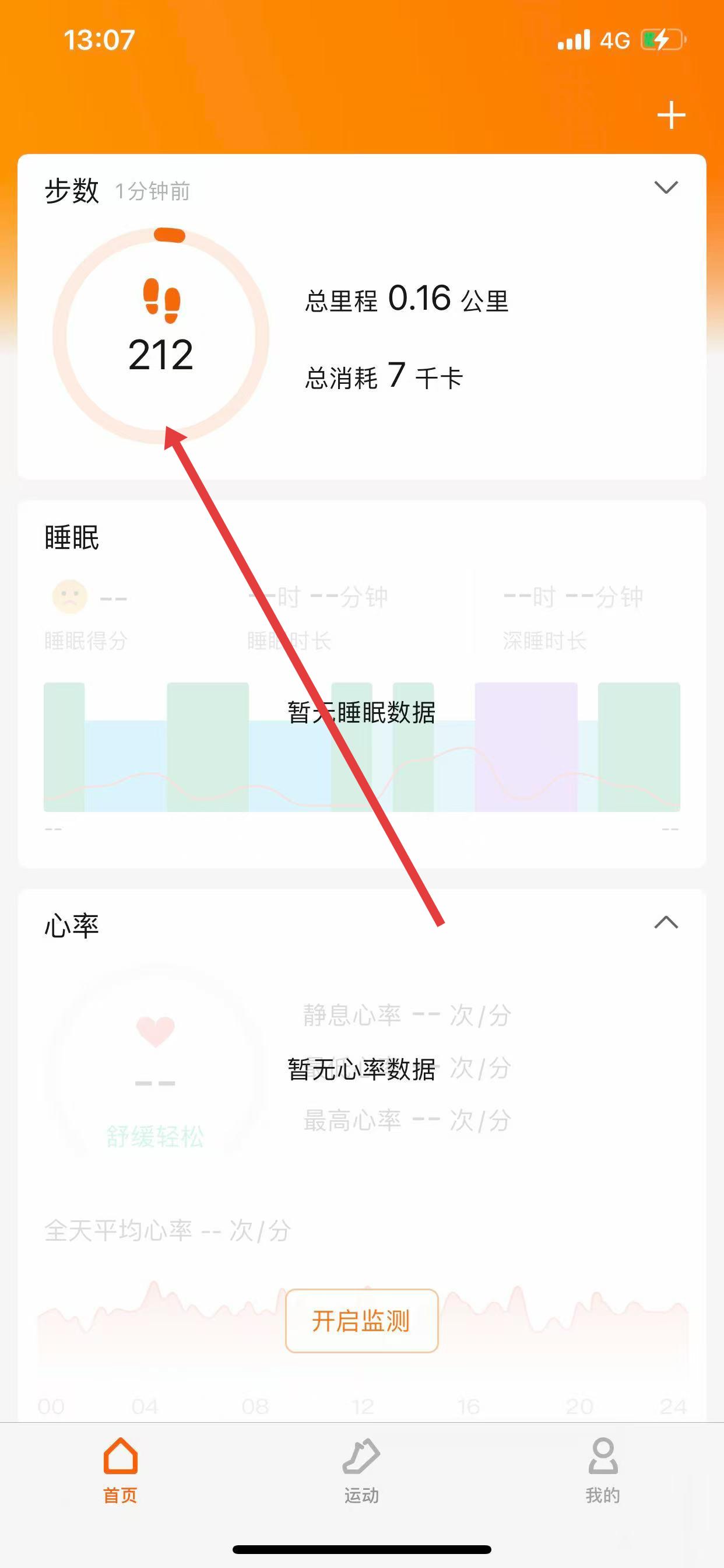Expand the 步数 steps card chevron
This screenshot has width=724, height=1568.
(666, 187)
